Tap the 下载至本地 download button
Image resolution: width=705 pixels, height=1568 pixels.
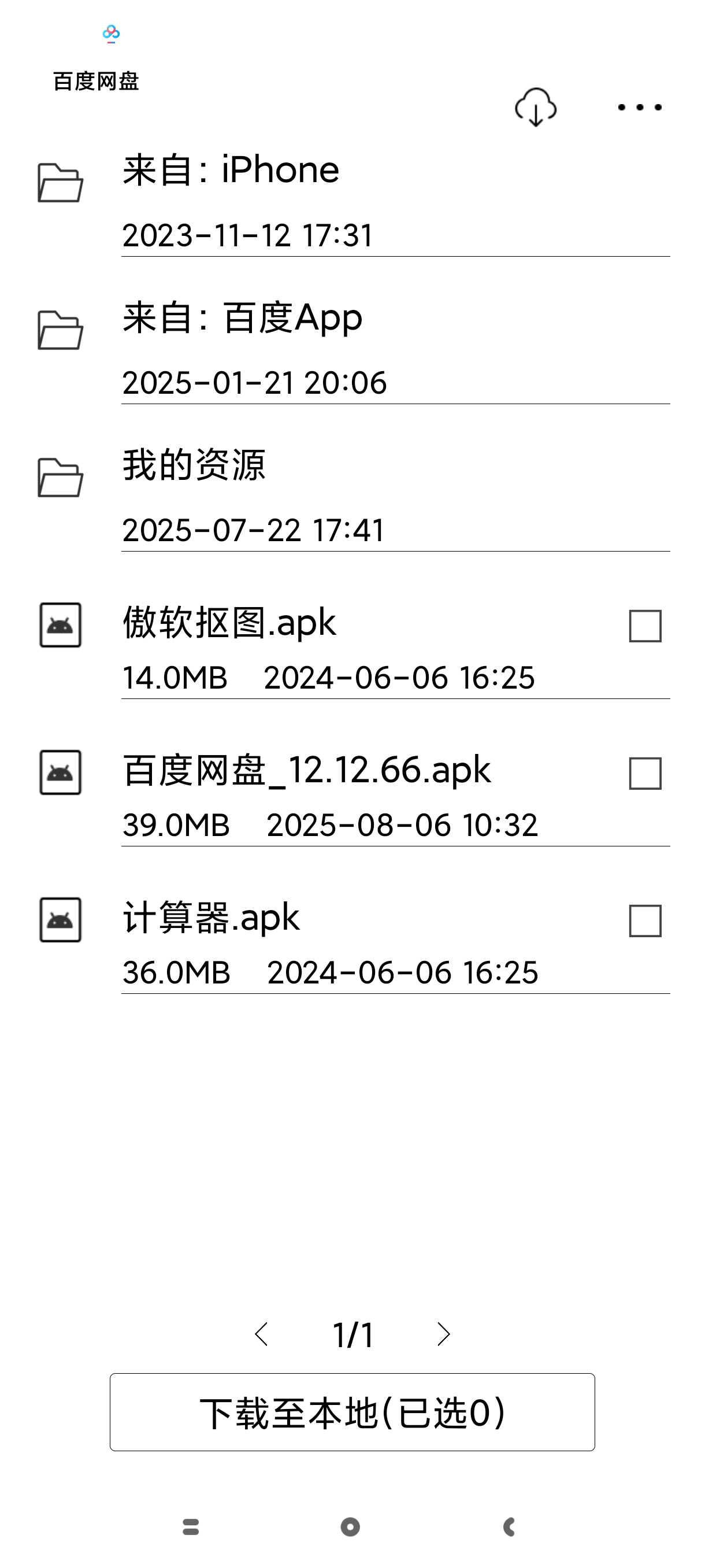pos(352,1412)
